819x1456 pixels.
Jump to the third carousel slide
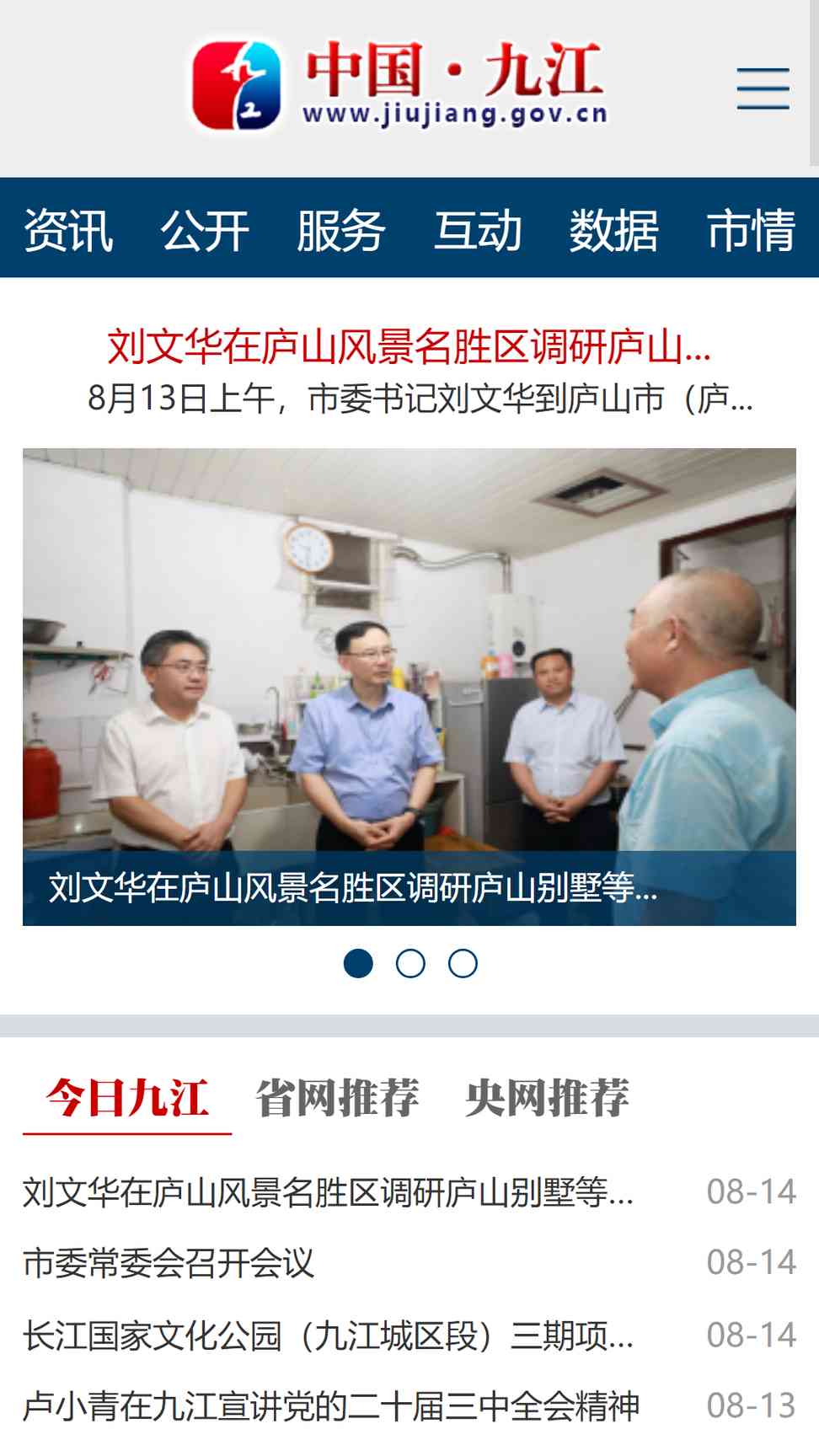pyautogui.click(x=463, y=963)
